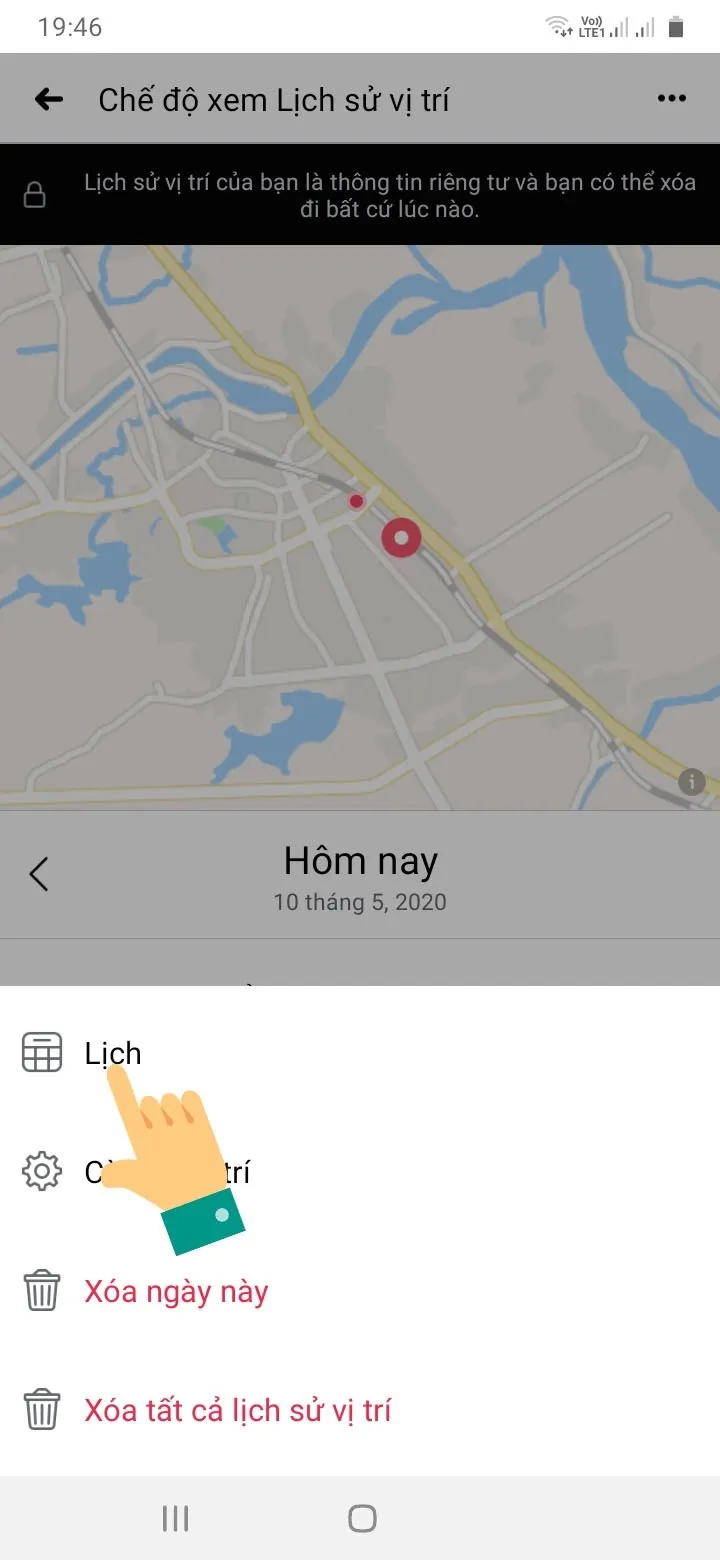Select Xóa ngày này
This screenshot has width=720, height=1560.
pyautogui.click(x=176, y=1291)
